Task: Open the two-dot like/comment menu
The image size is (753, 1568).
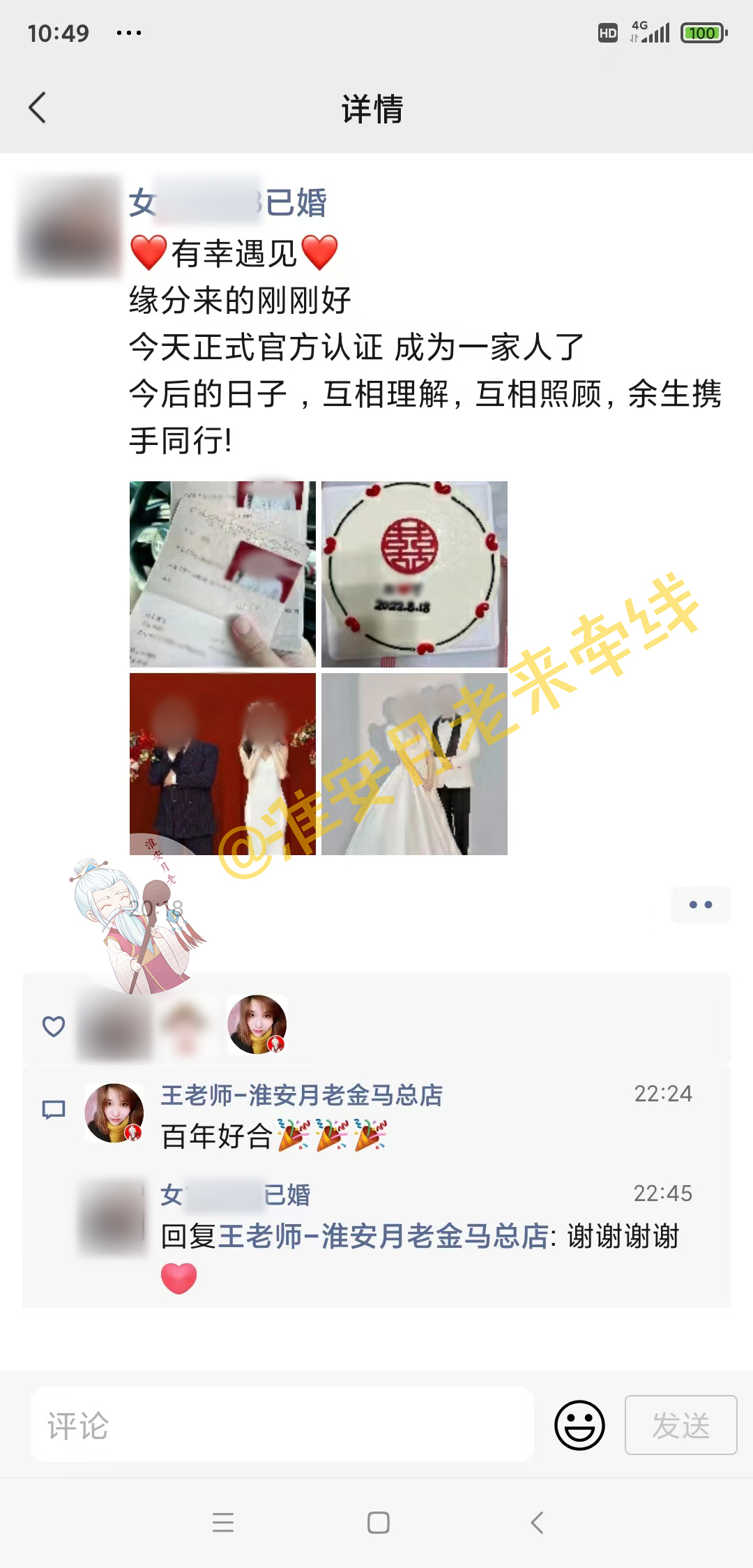Action: 700,905
